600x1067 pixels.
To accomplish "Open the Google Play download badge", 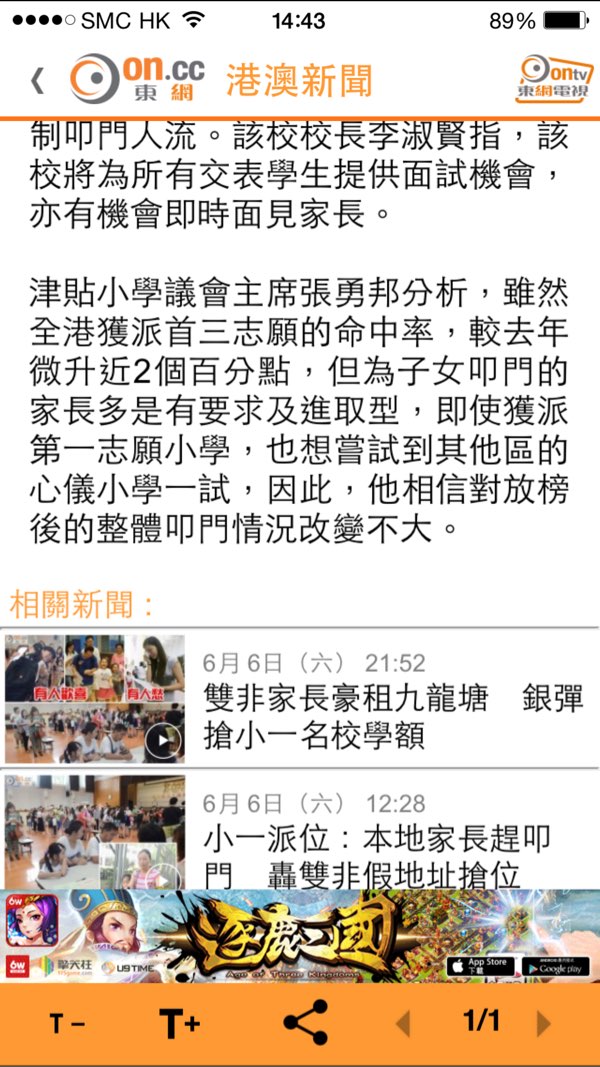I will coord(556,966).
